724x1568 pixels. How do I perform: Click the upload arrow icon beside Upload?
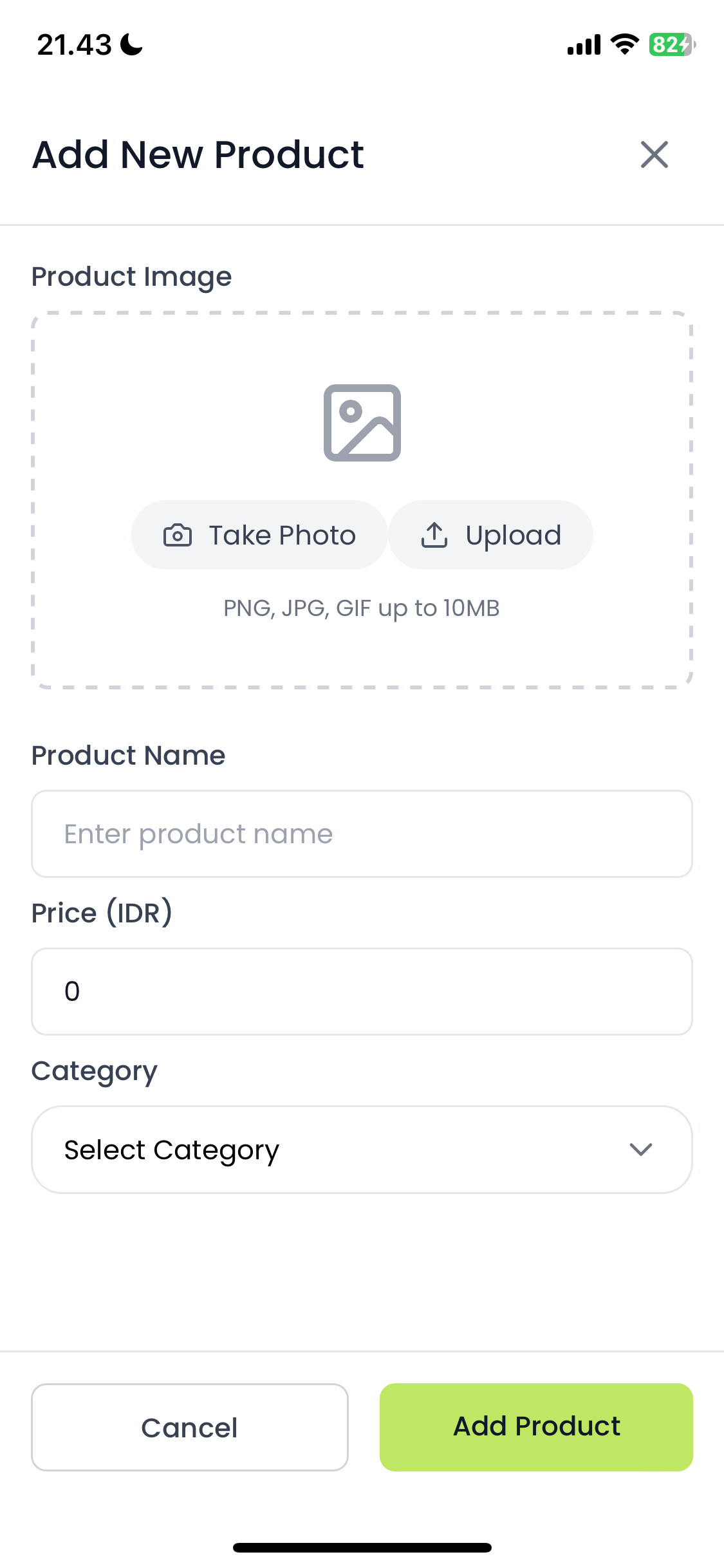434,535
